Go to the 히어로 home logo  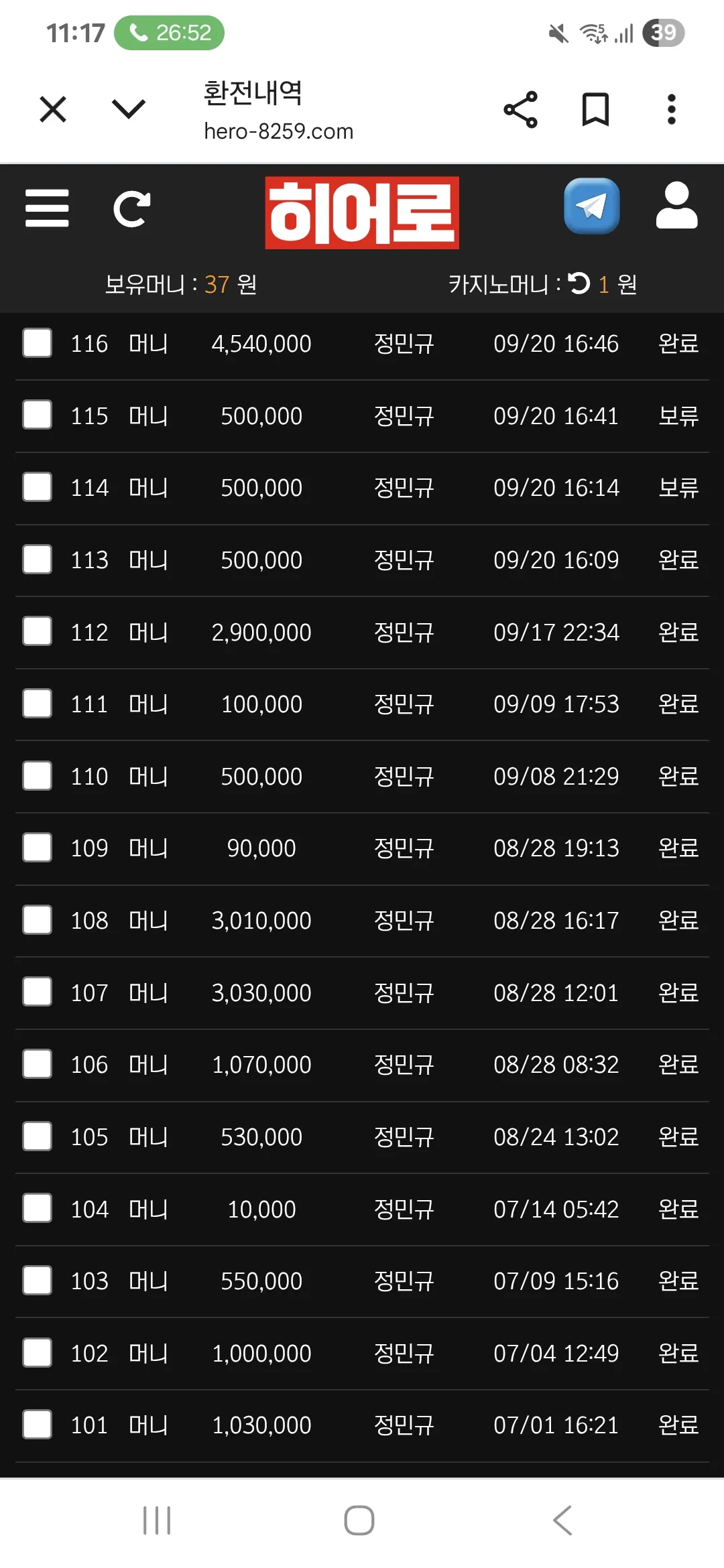(x=362, y=212)
